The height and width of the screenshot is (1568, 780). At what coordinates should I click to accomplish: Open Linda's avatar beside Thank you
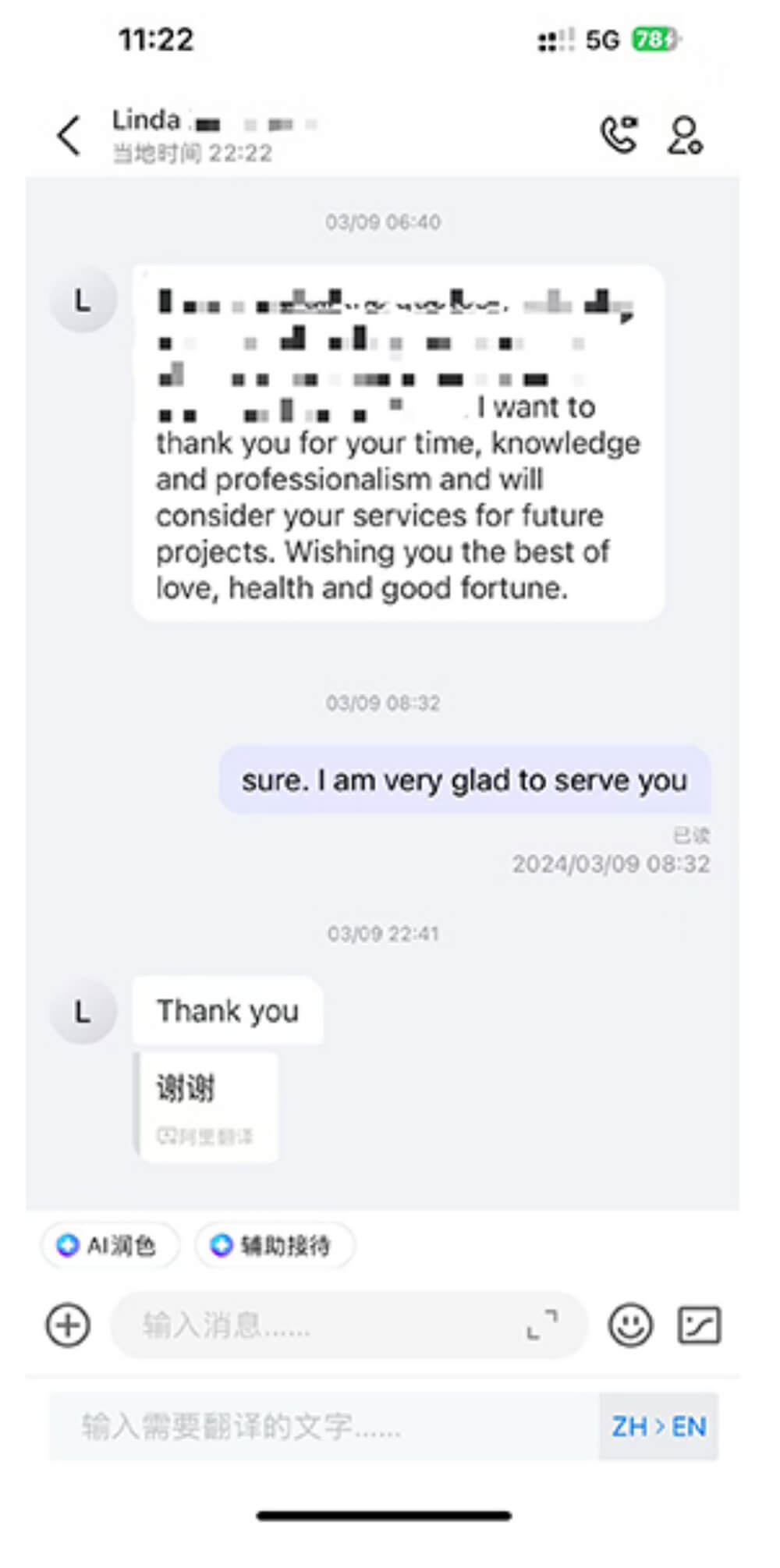[83, 1012]
